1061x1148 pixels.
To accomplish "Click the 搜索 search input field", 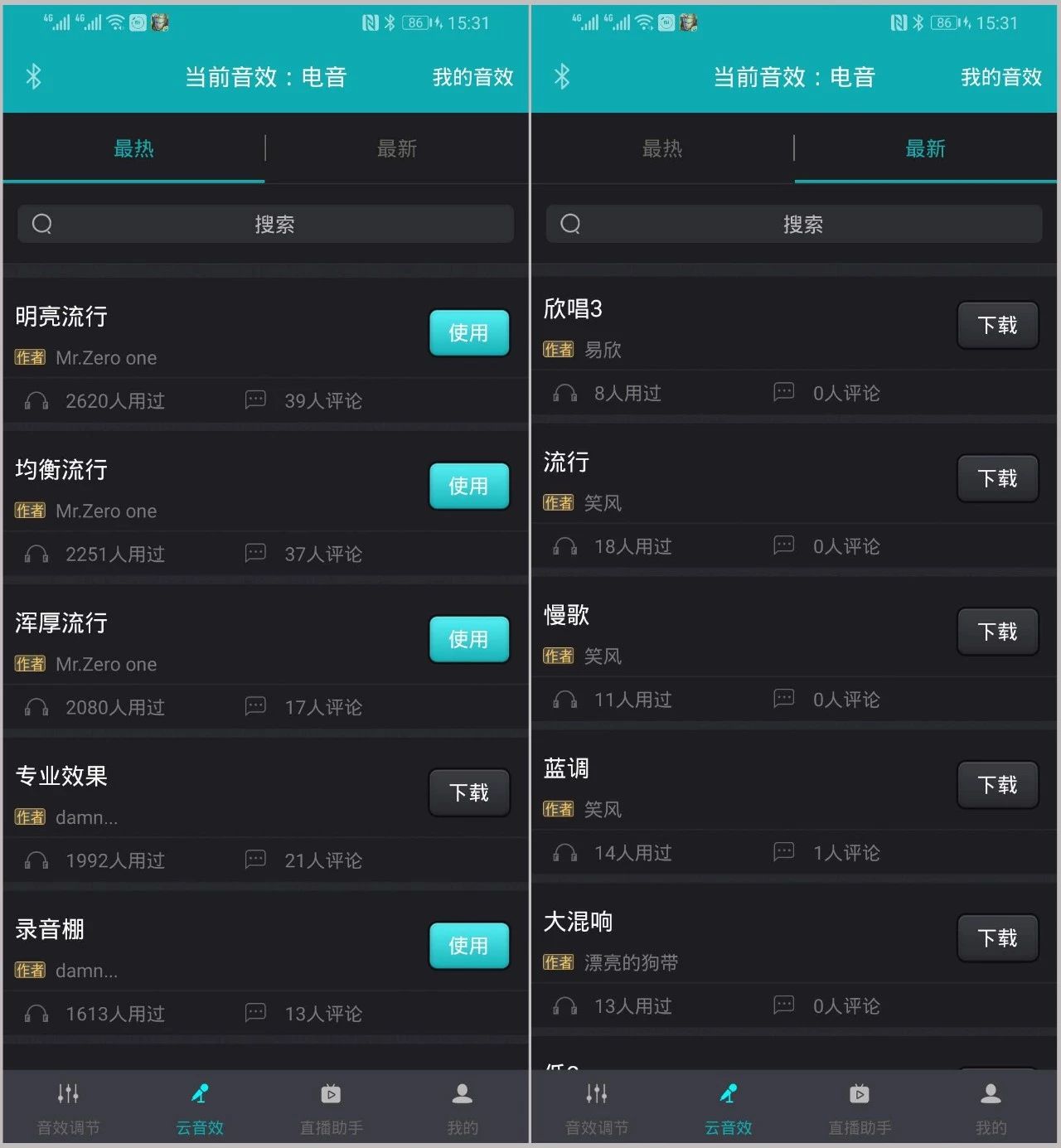I will pyautogui.click(x=275, y=224).
